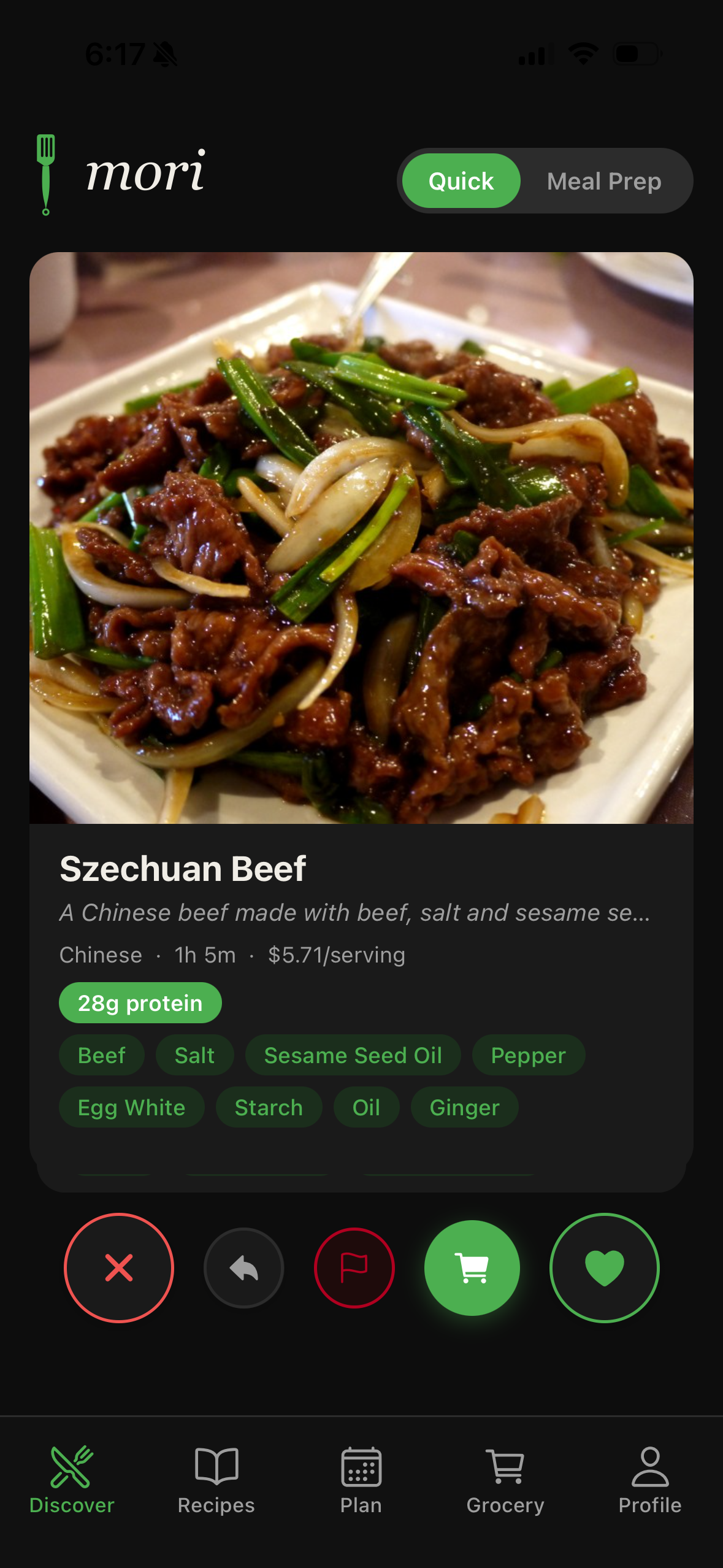Switch to Quick mode

click(461, 180)
